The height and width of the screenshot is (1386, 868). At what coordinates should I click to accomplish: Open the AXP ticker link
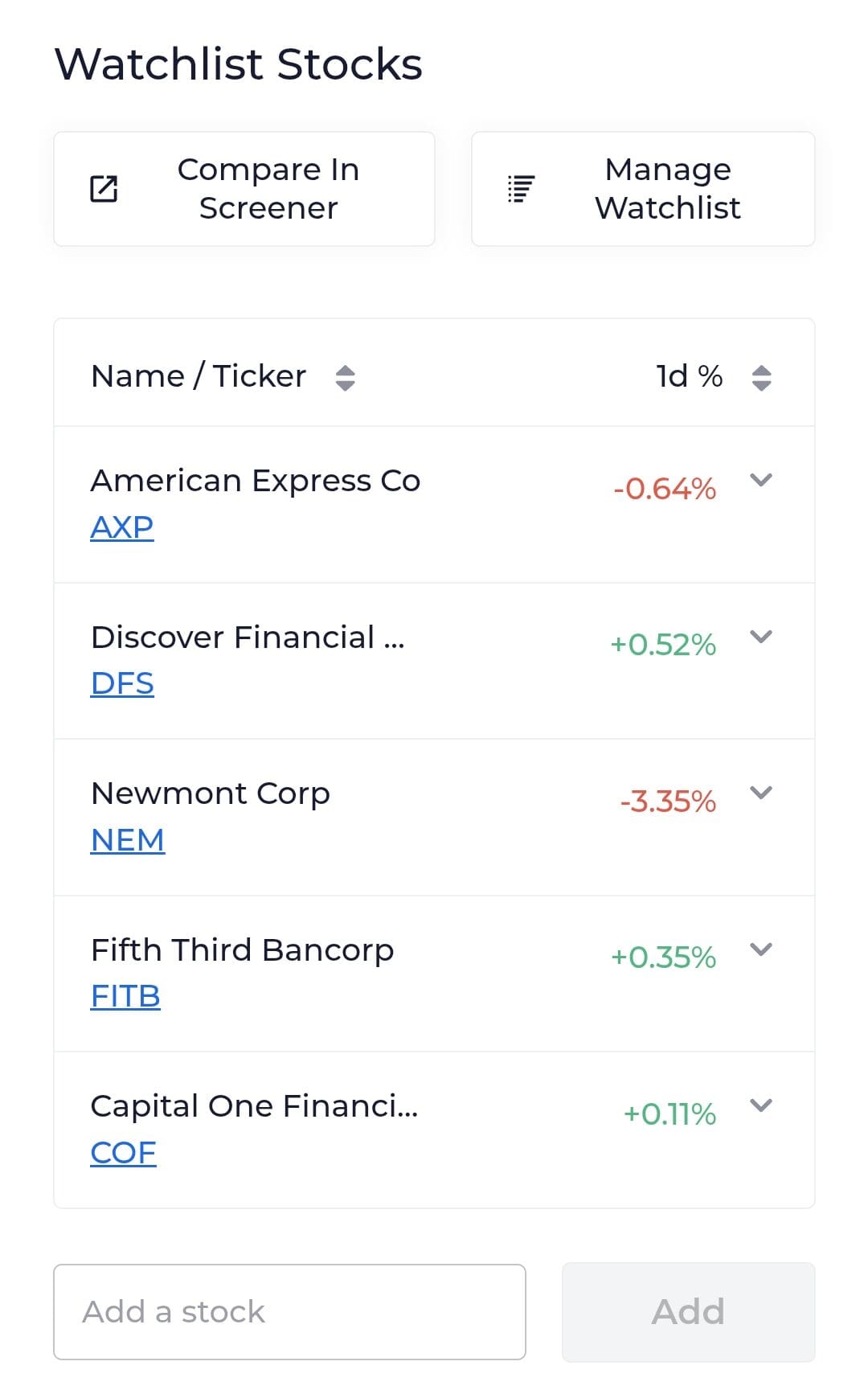coord(121,527)
